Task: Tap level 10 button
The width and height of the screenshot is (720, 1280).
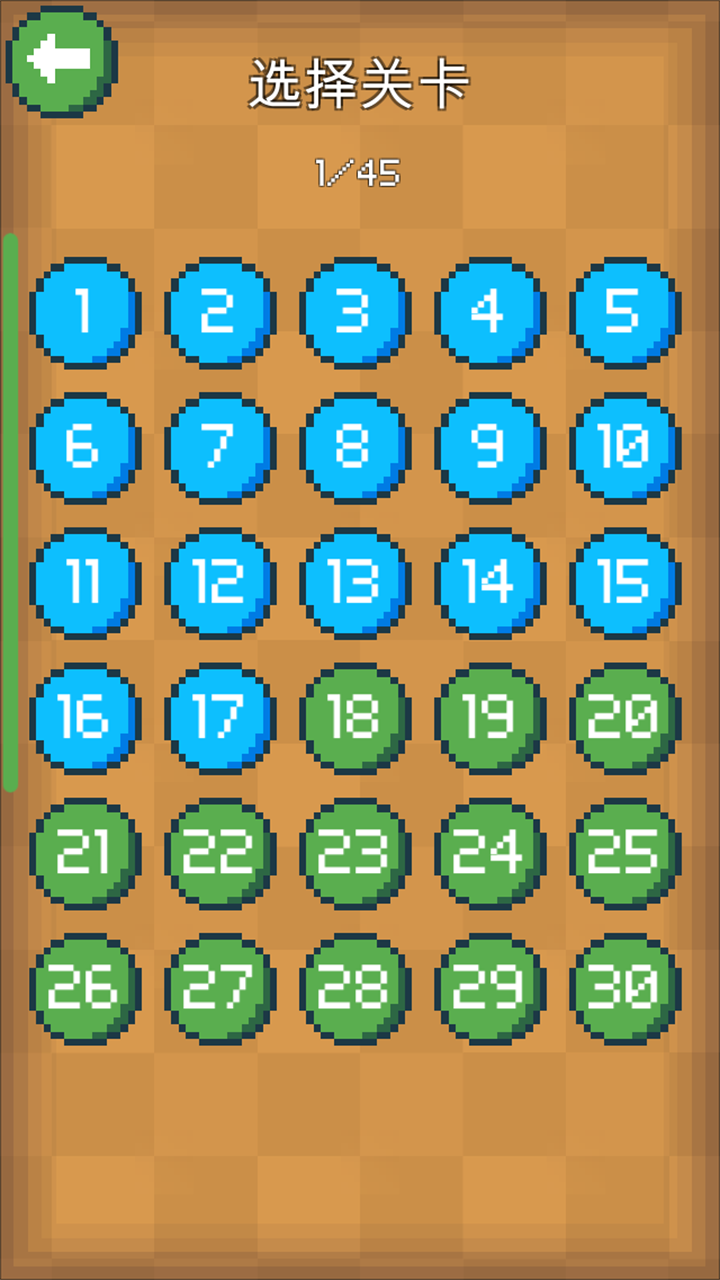Action: [x=624, y=448]
